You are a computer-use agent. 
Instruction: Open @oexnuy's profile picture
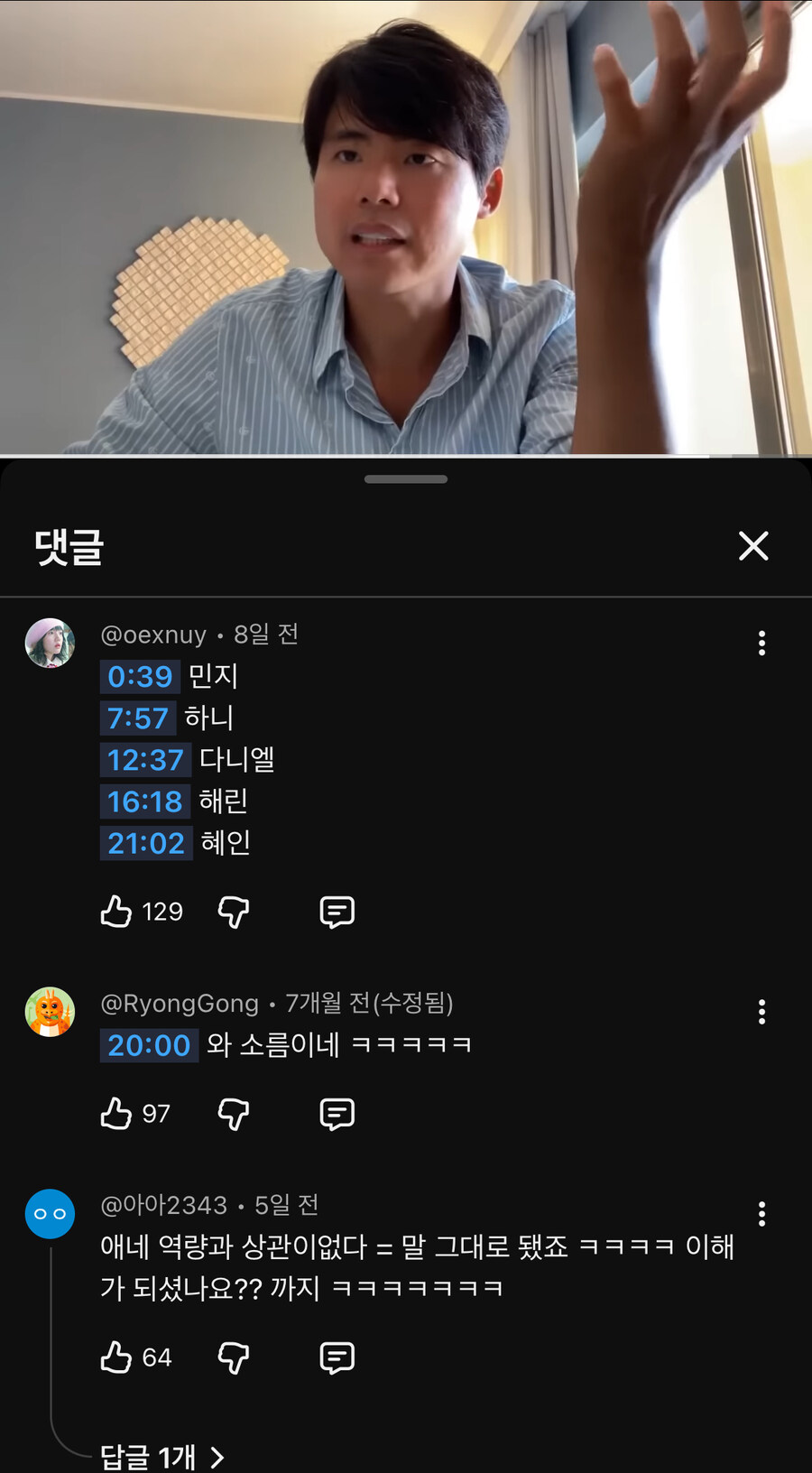coord(50,643)
